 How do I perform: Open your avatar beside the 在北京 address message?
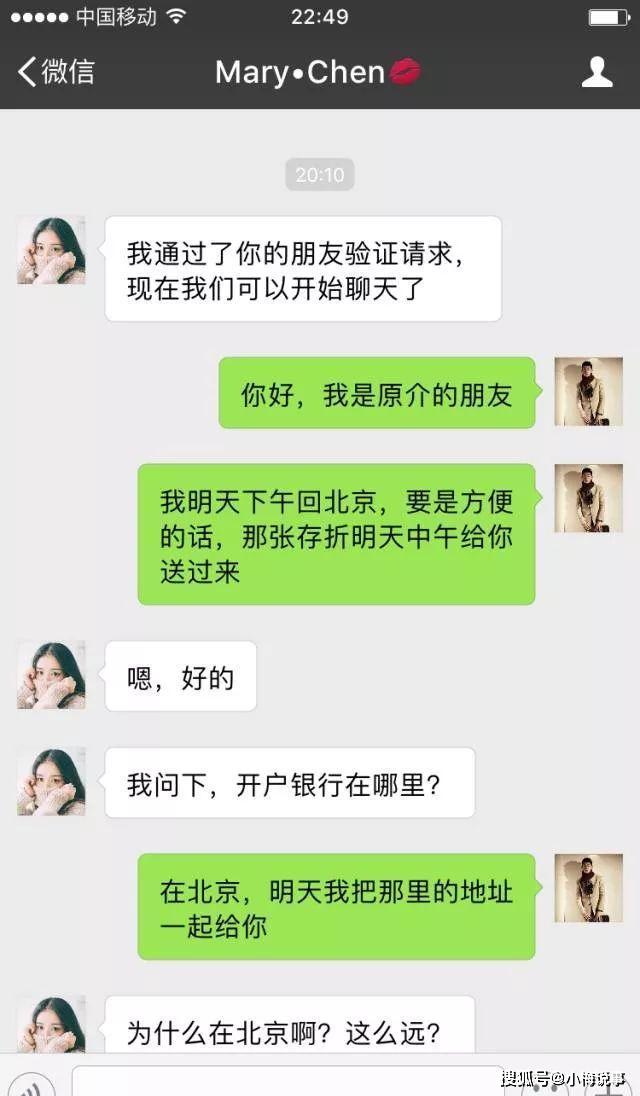click(588, 888)
